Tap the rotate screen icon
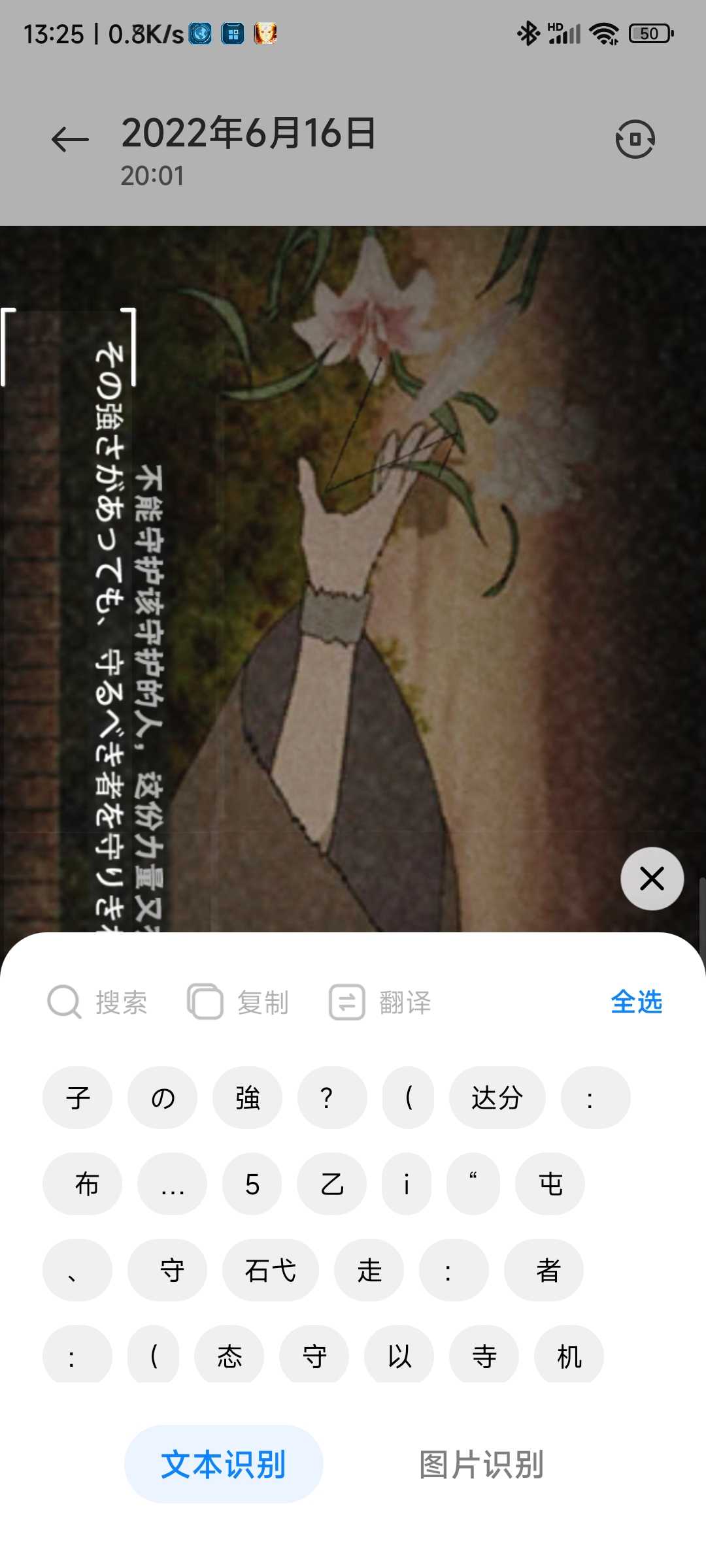Viewport: 706px width, 1568px height. point(635,139)
